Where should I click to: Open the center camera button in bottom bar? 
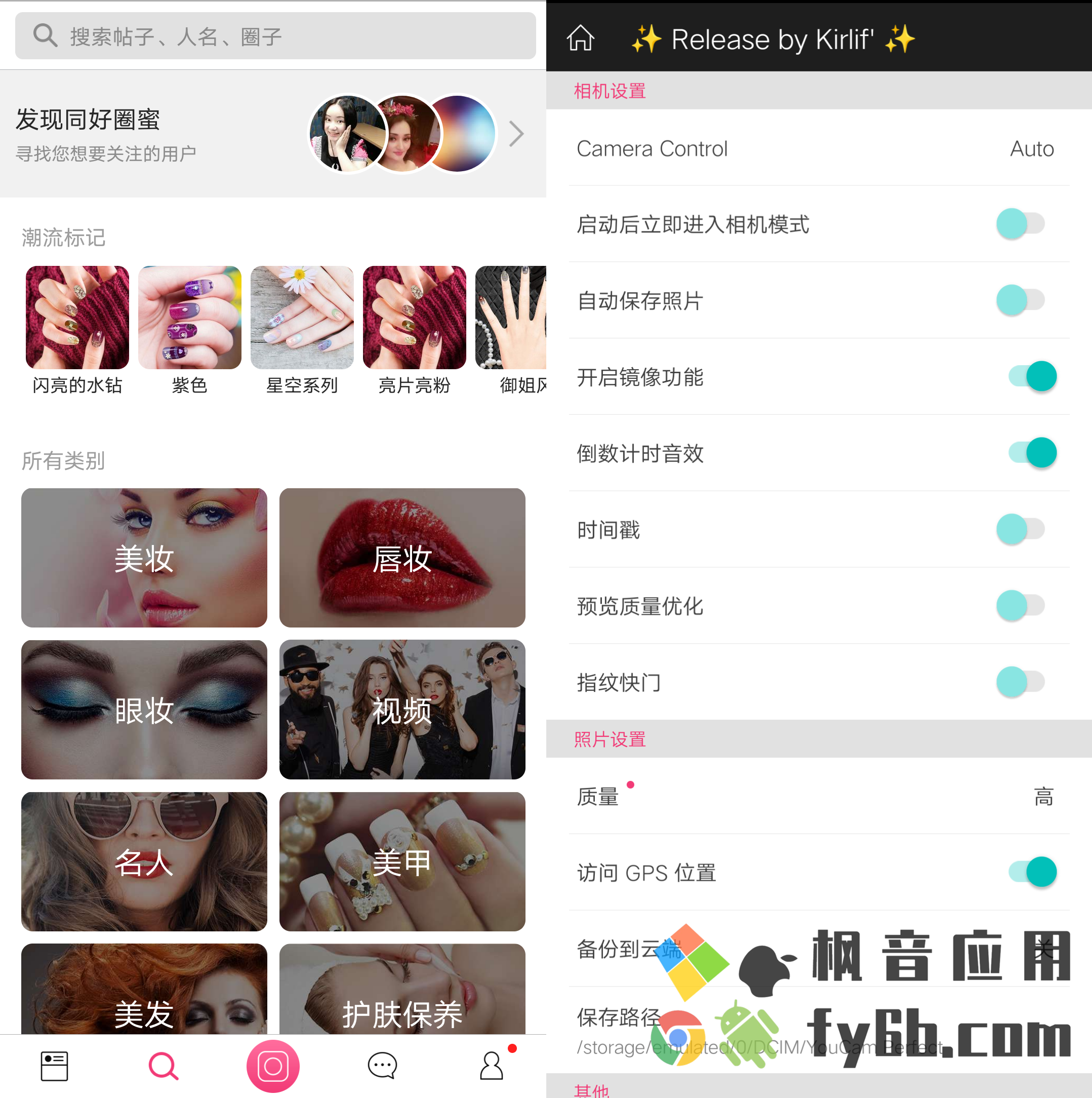[273, 1066]
